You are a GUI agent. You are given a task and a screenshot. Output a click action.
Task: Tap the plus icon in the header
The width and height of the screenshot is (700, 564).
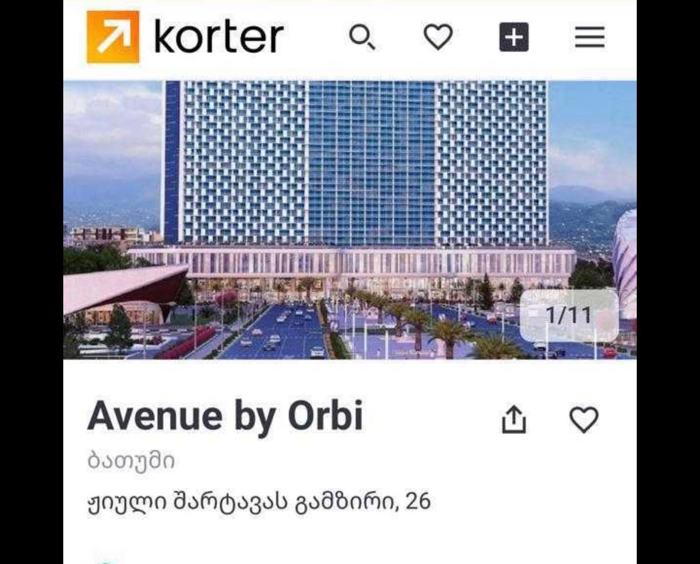(x=514, y=38)
